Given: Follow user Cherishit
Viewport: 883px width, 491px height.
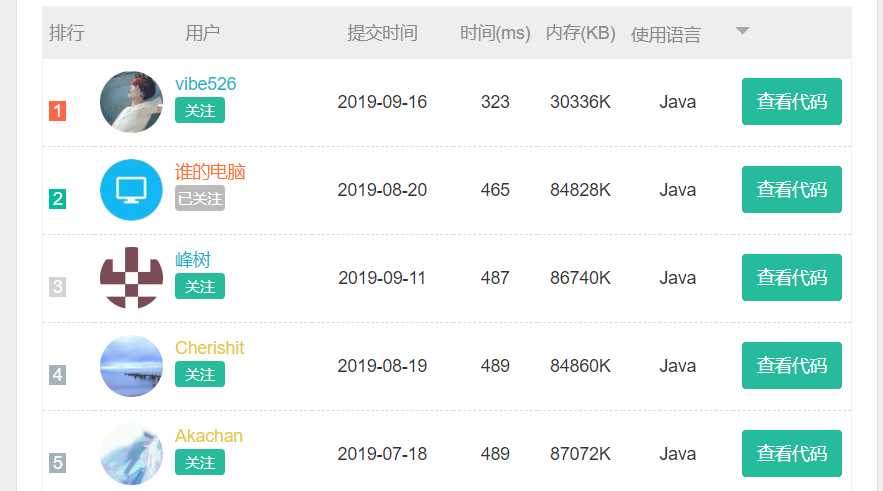Looking at the screenshot, I should pos(199,375).
